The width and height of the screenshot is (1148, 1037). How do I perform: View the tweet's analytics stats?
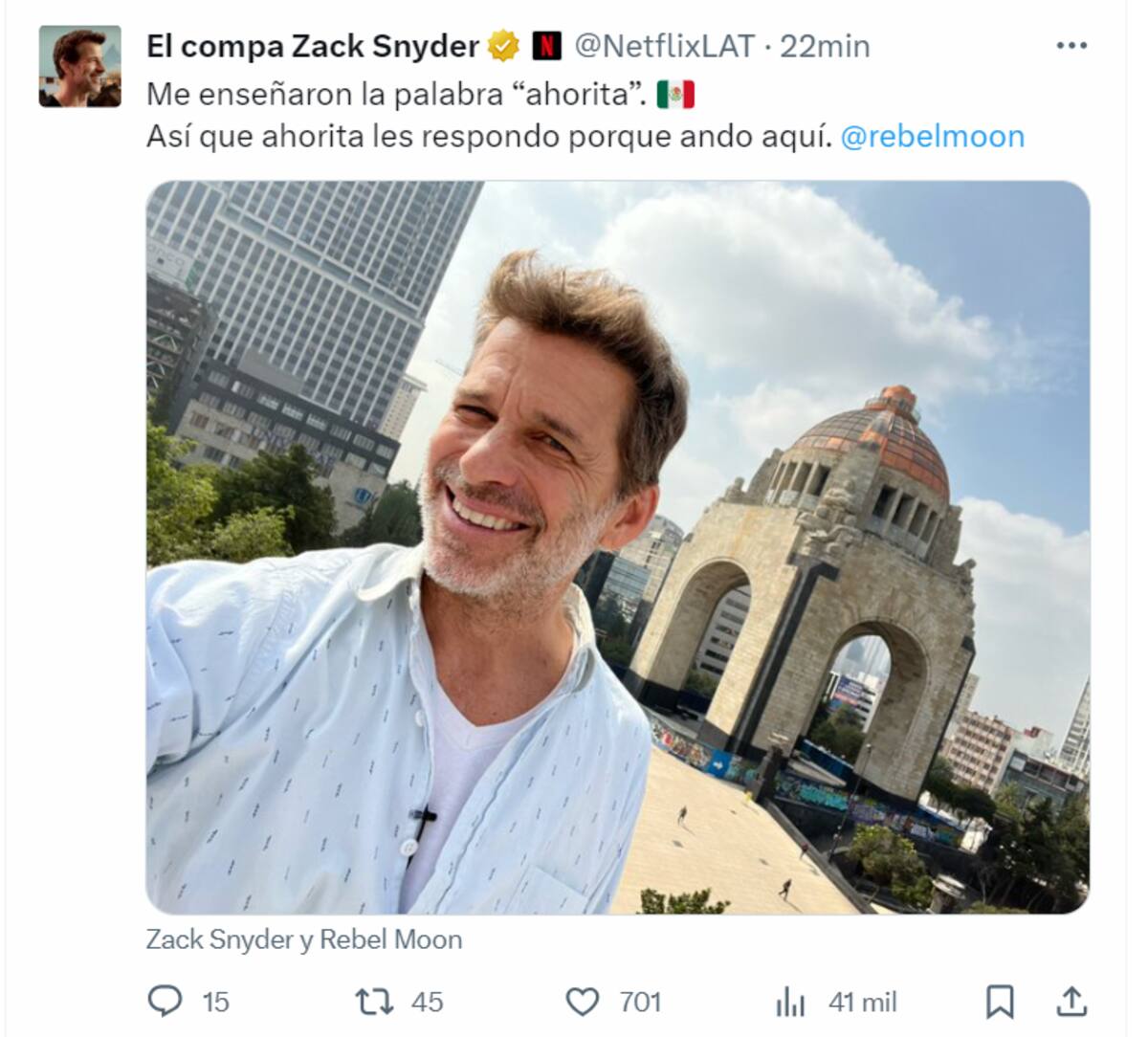(790, 1002)
